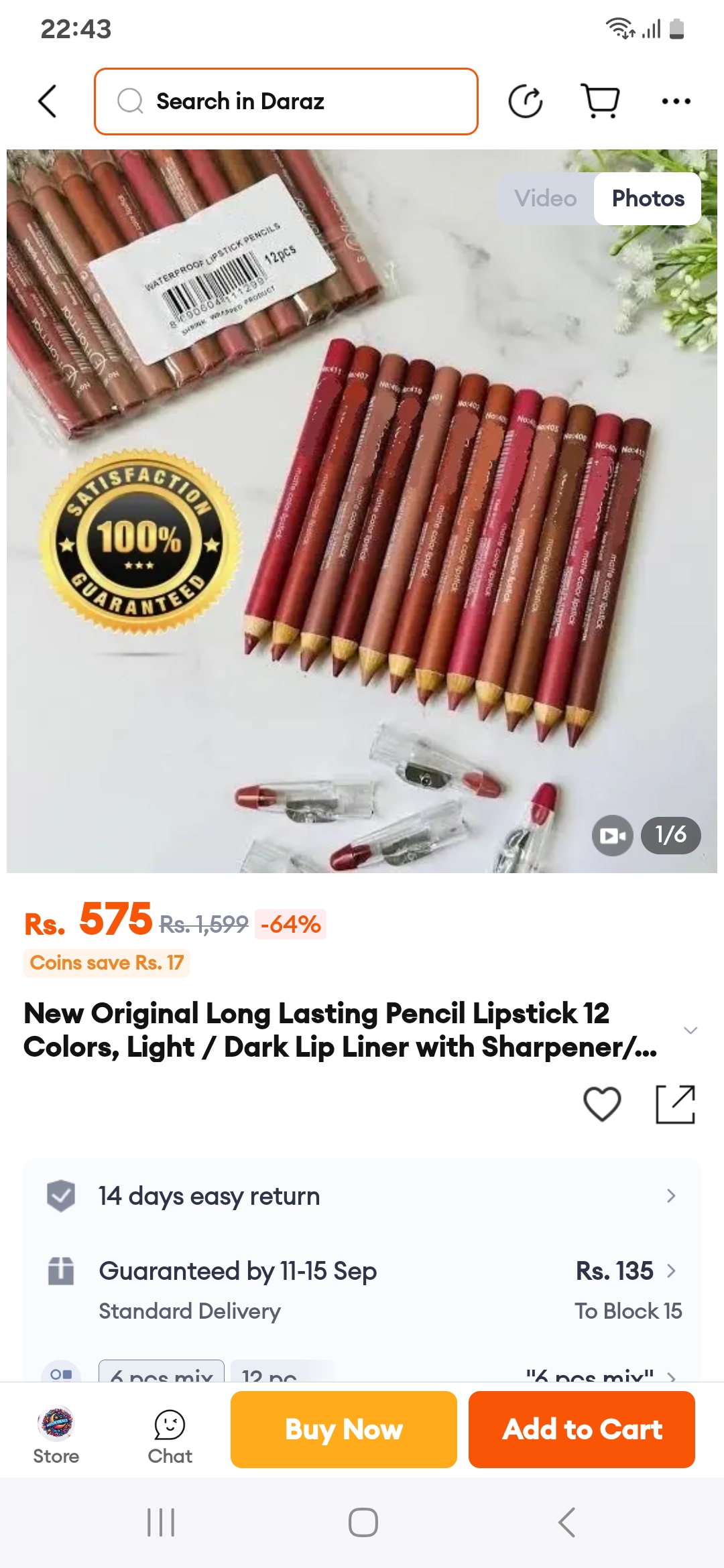Viewport: 724px width, 1568px height.
Task: Switch to the Video tab
Action: coord(546,198)
